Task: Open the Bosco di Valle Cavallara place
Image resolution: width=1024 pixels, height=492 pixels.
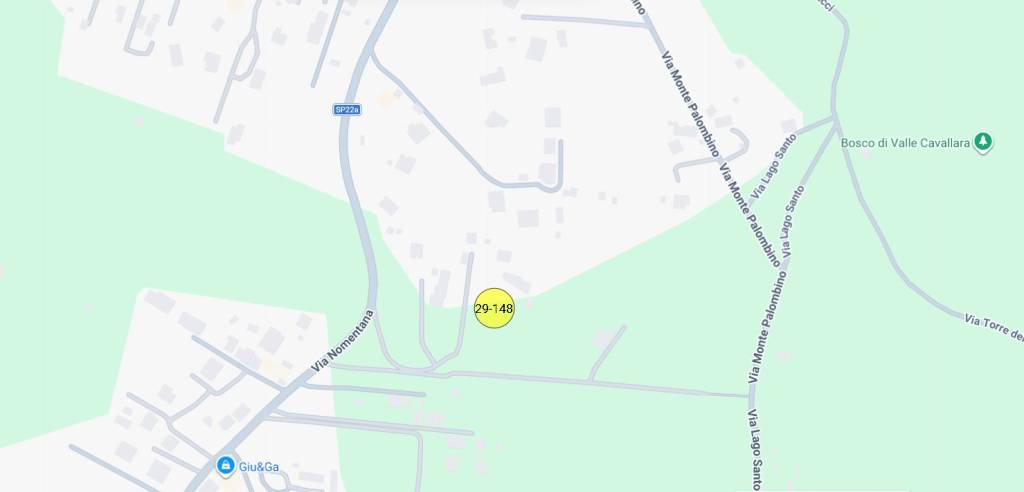Action: [984, 143]
